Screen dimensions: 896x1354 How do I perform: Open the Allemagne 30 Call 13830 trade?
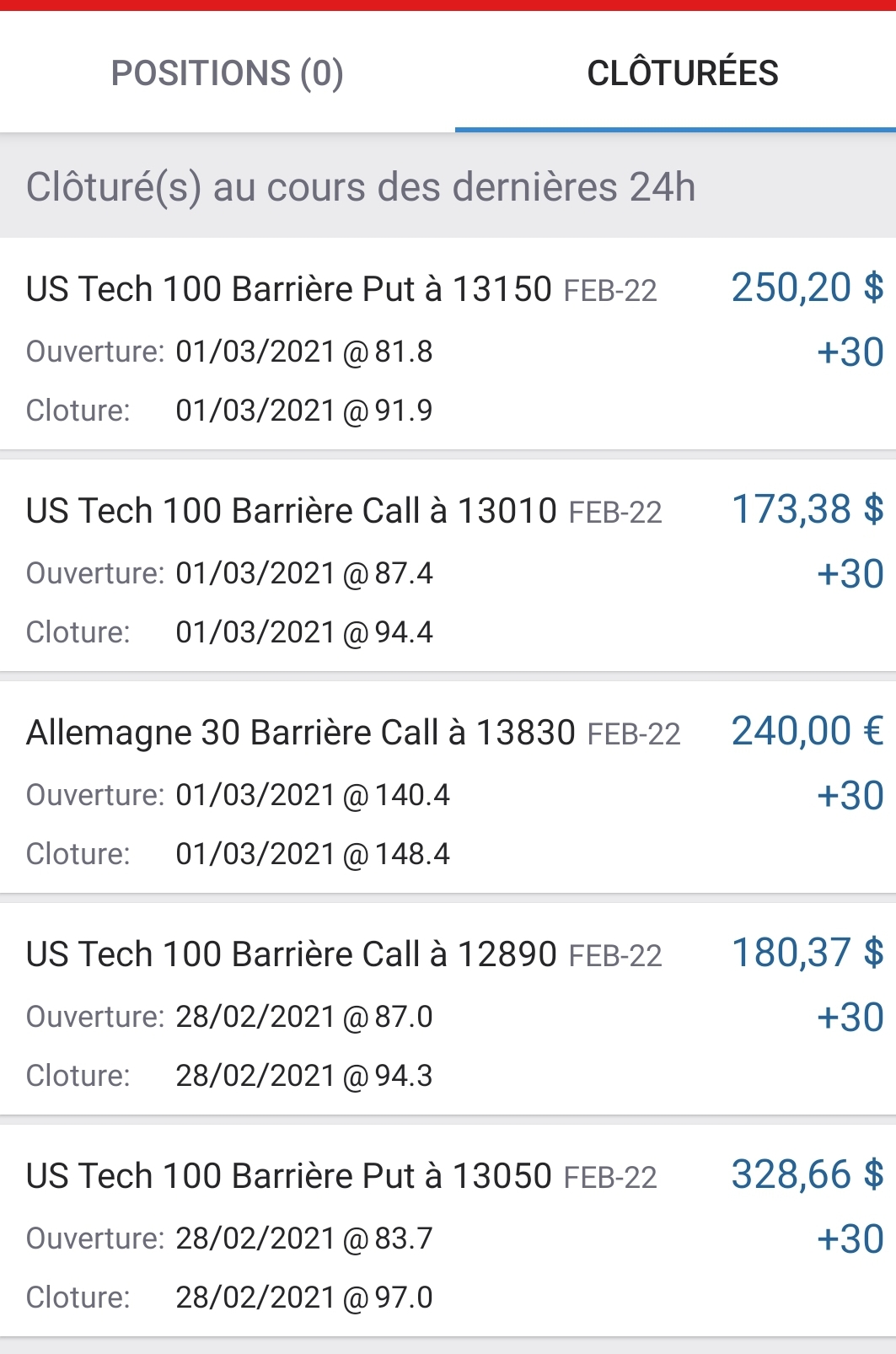pyautogui.click(x=447, y=789)
